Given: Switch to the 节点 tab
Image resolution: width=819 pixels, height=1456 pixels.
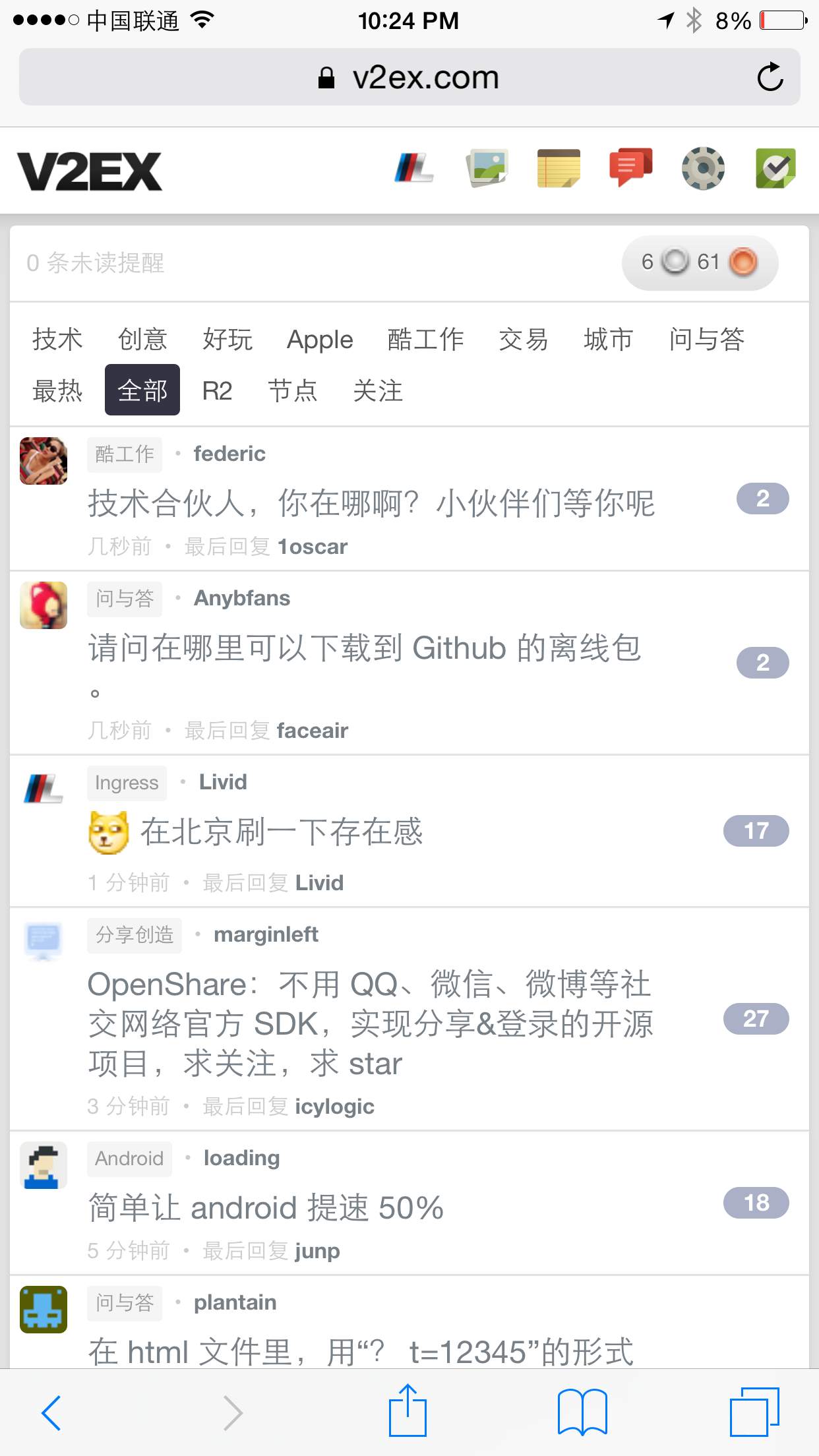Looking at the screenshot, I should (x=293, y=390).
